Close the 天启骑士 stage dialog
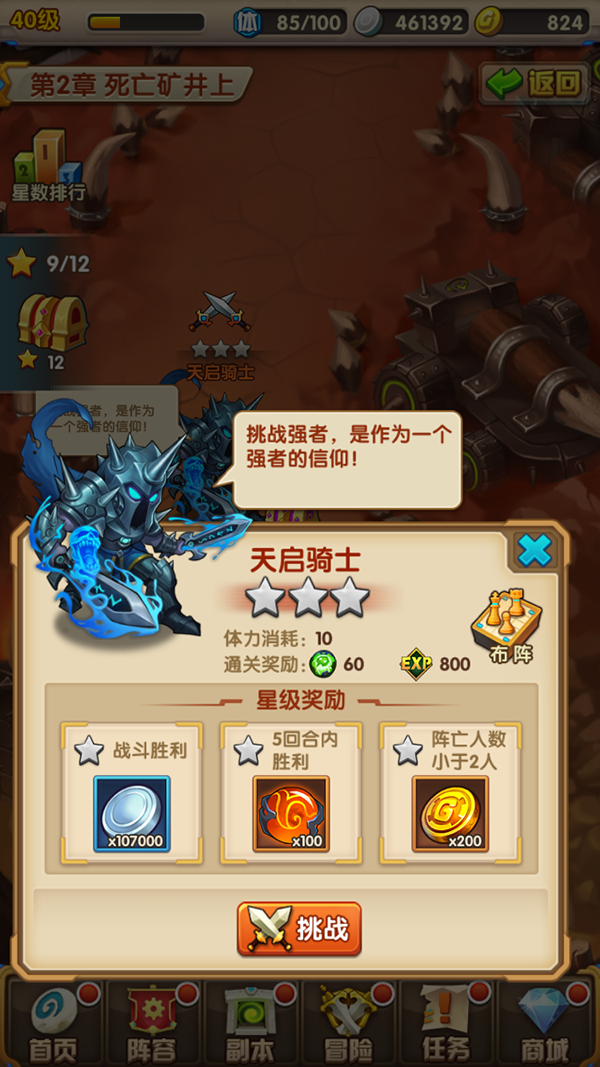The height and width of the screenshot is (1067, 600). coord(535,549)
